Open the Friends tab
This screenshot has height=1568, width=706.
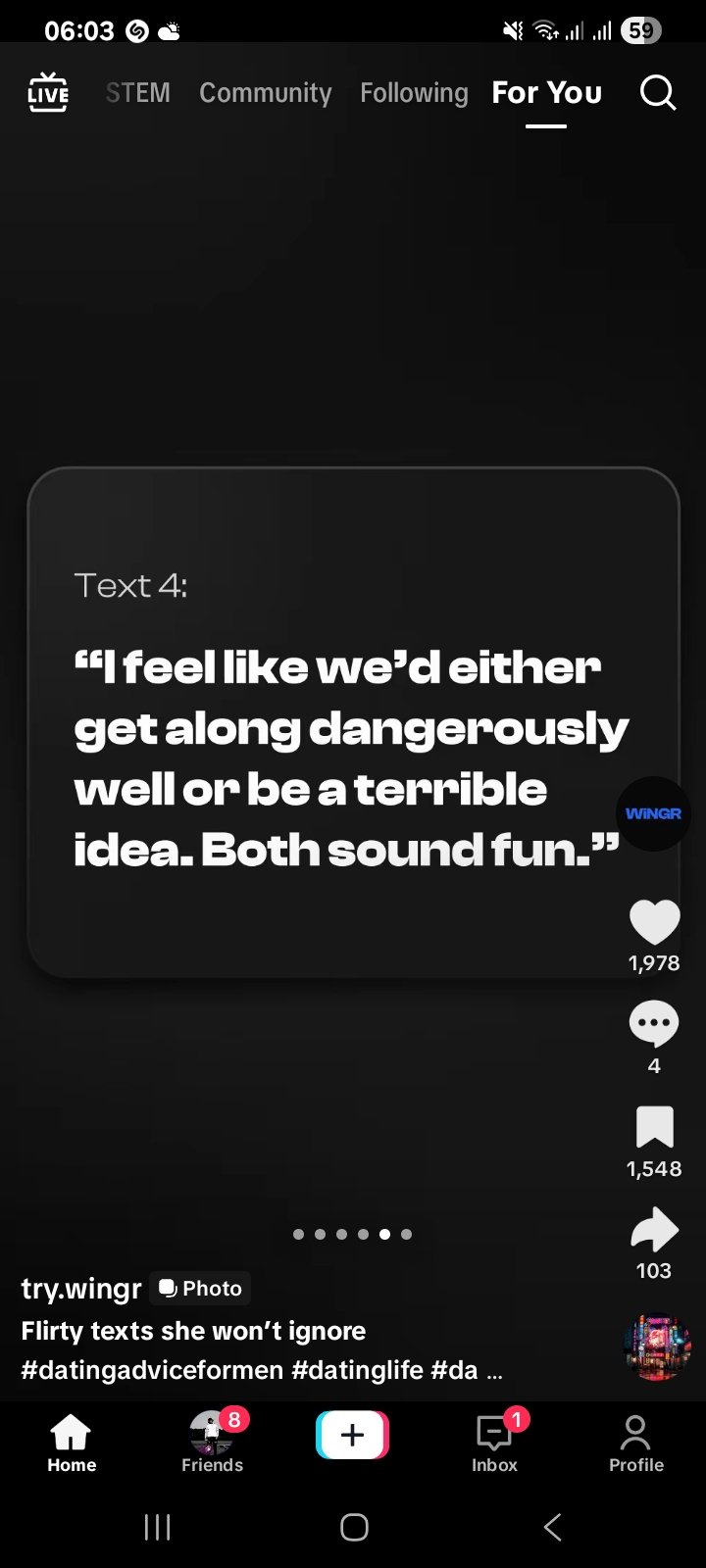coord(212,1444)
